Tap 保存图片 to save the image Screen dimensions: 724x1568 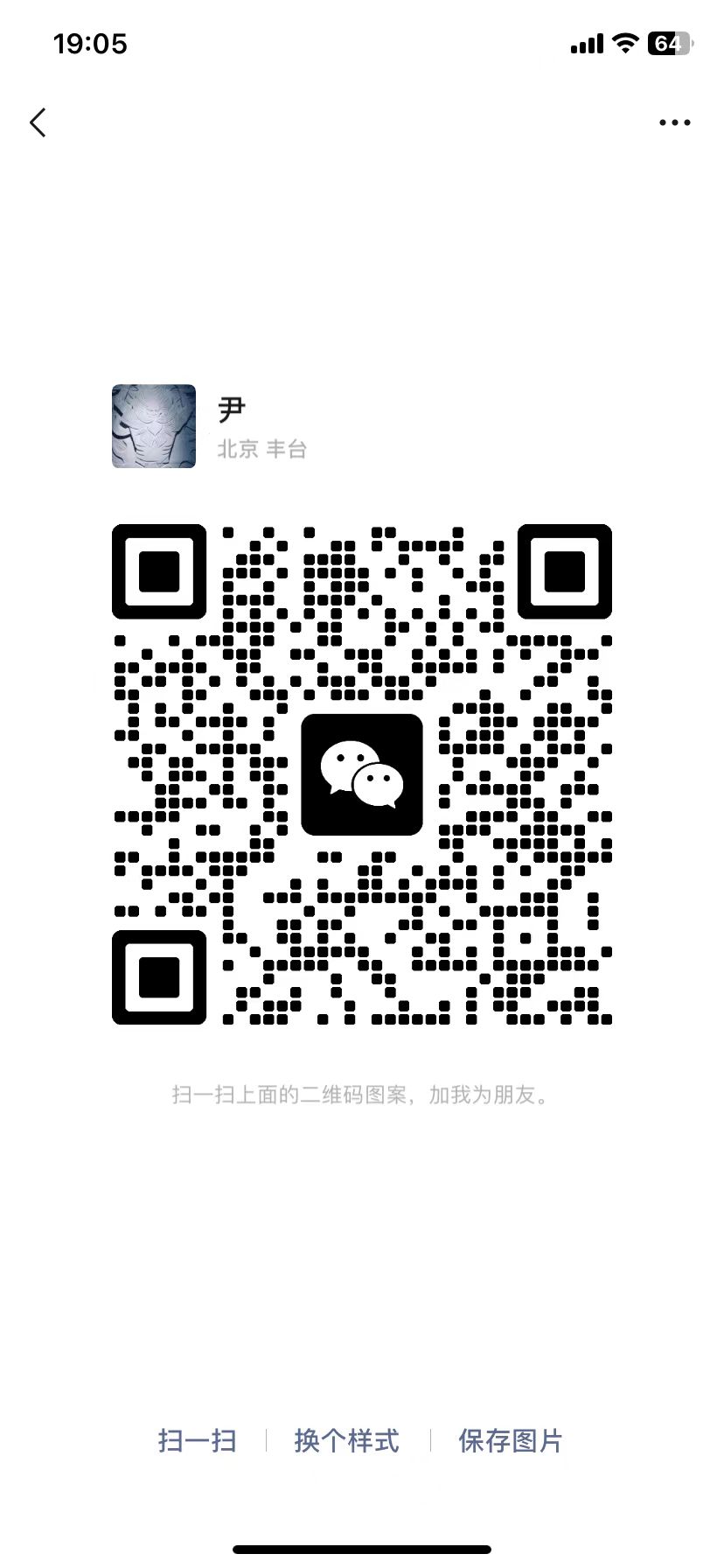click(x=511, y=1441)
